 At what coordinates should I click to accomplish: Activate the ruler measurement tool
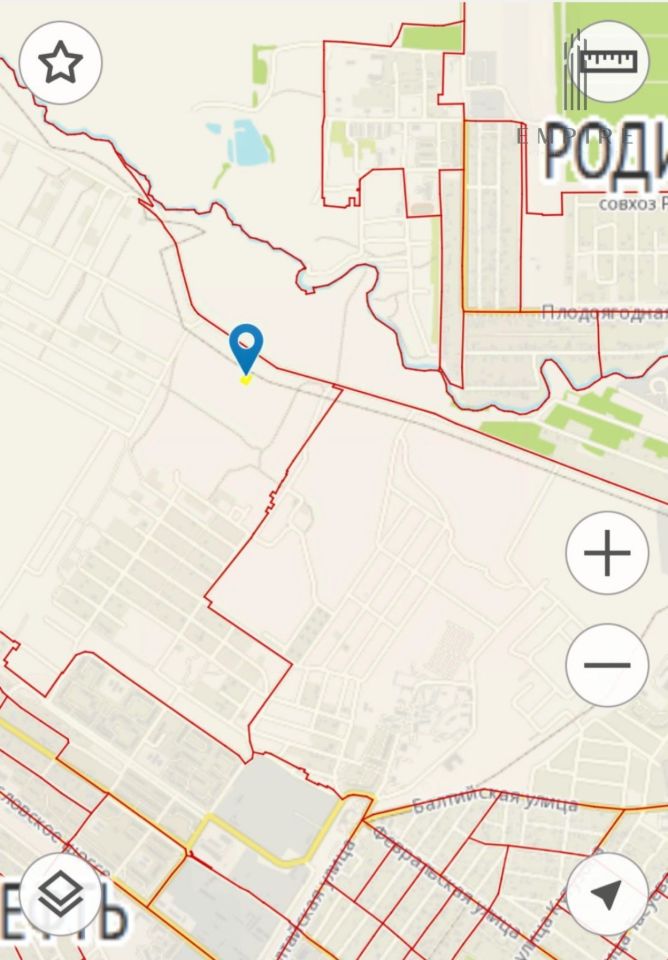coord(608,62)
